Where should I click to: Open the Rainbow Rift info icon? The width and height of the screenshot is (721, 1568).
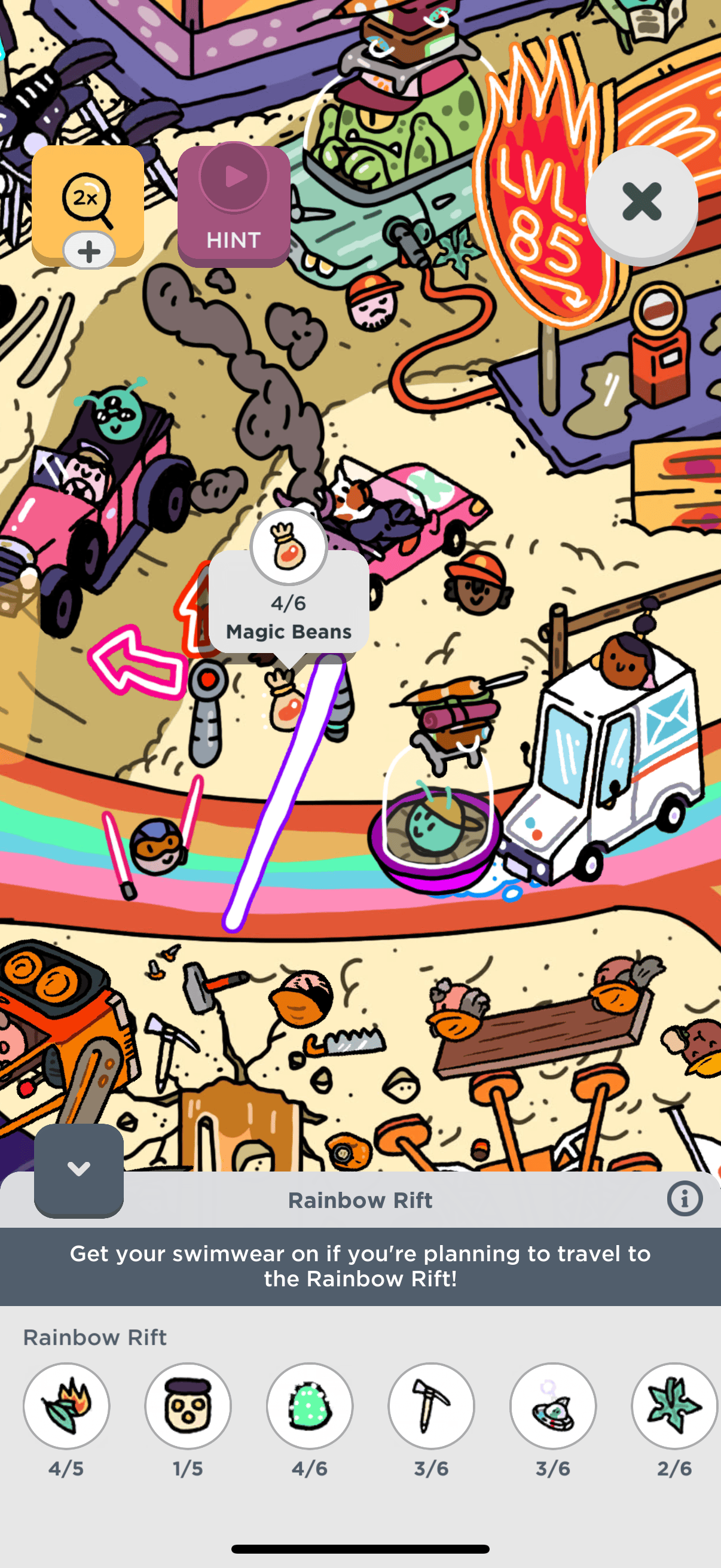(685, 1199)
